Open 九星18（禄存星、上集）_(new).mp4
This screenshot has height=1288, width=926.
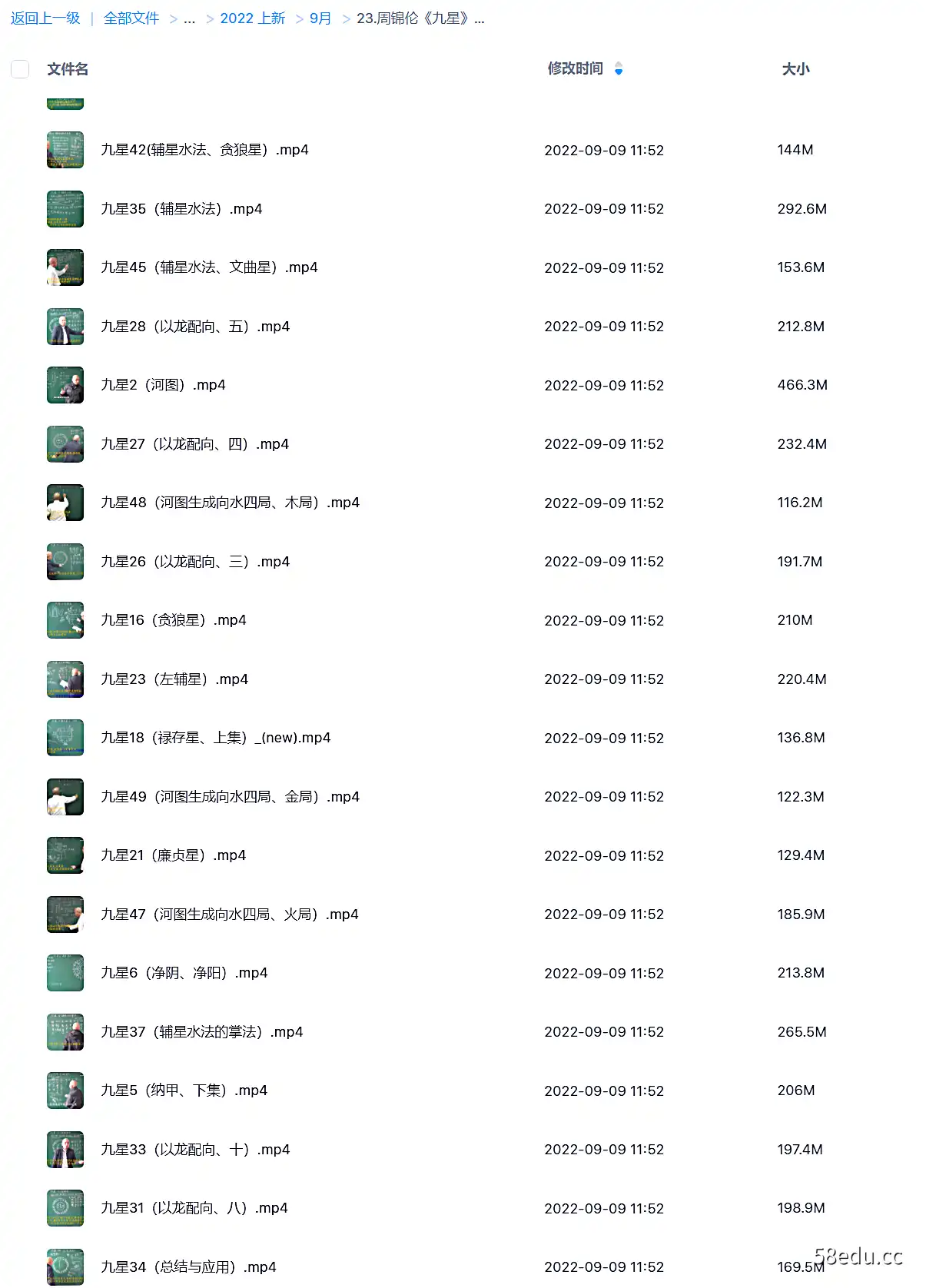tap(215, 738)
